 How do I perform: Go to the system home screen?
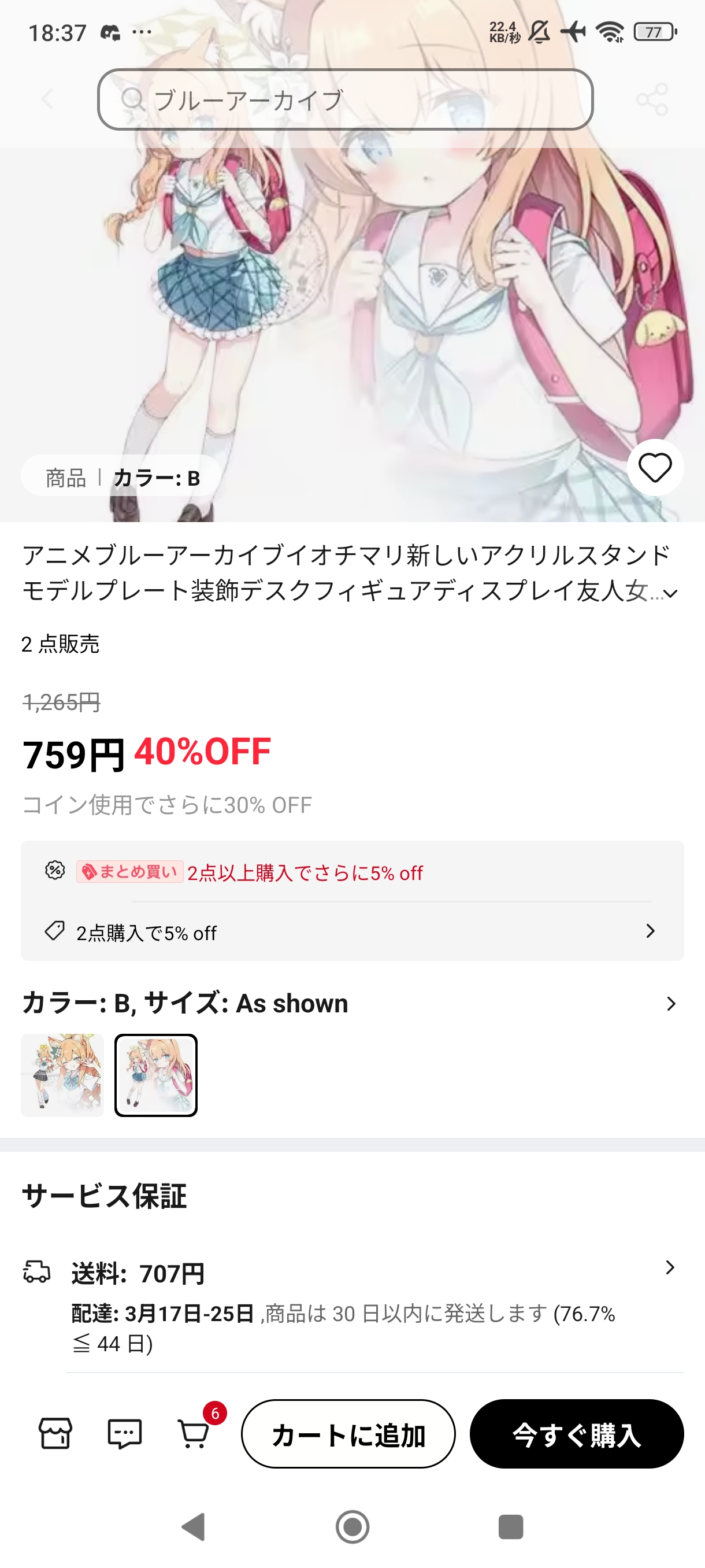(352, 1526)
